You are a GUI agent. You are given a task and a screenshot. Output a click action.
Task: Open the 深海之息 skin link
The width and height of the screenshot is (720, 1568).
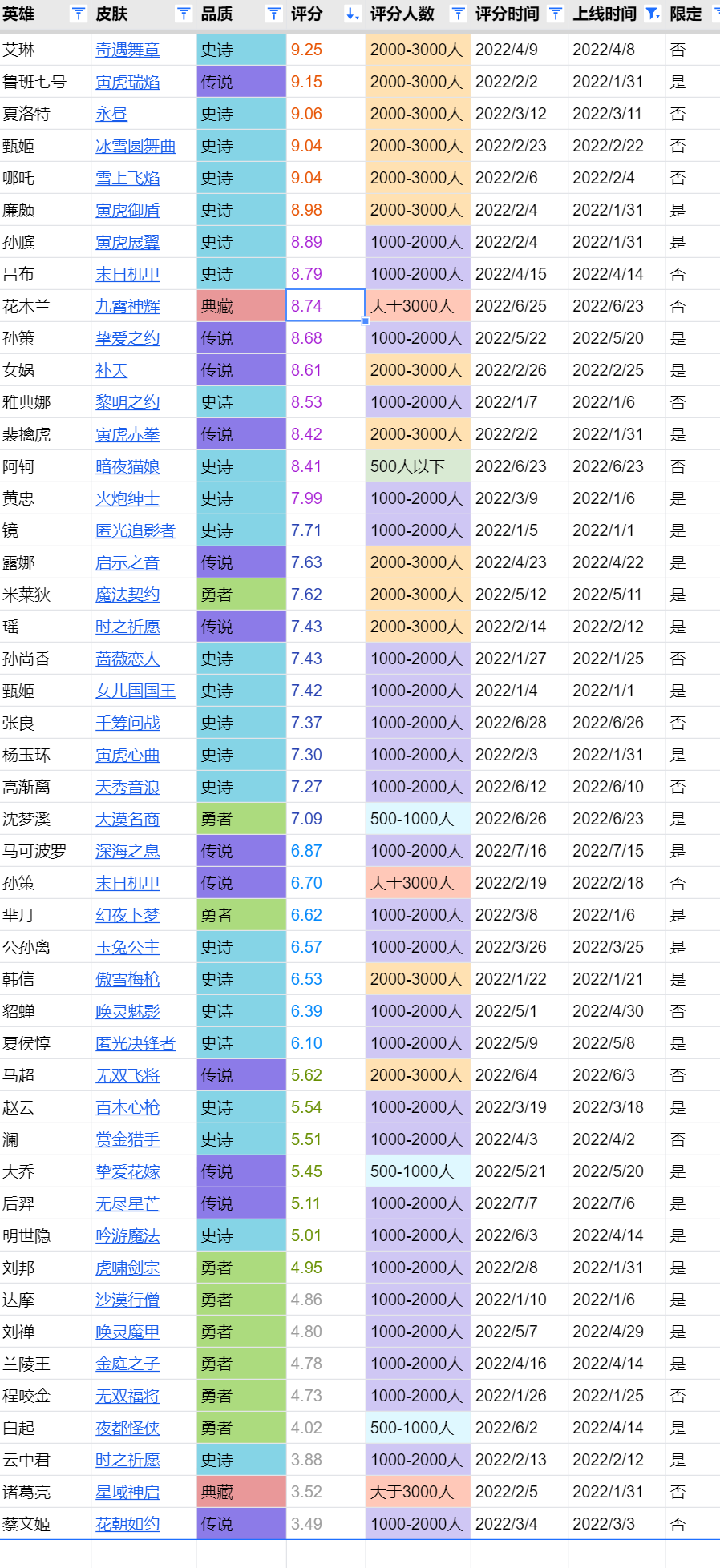pyautogui.click(x=127, y=851)
